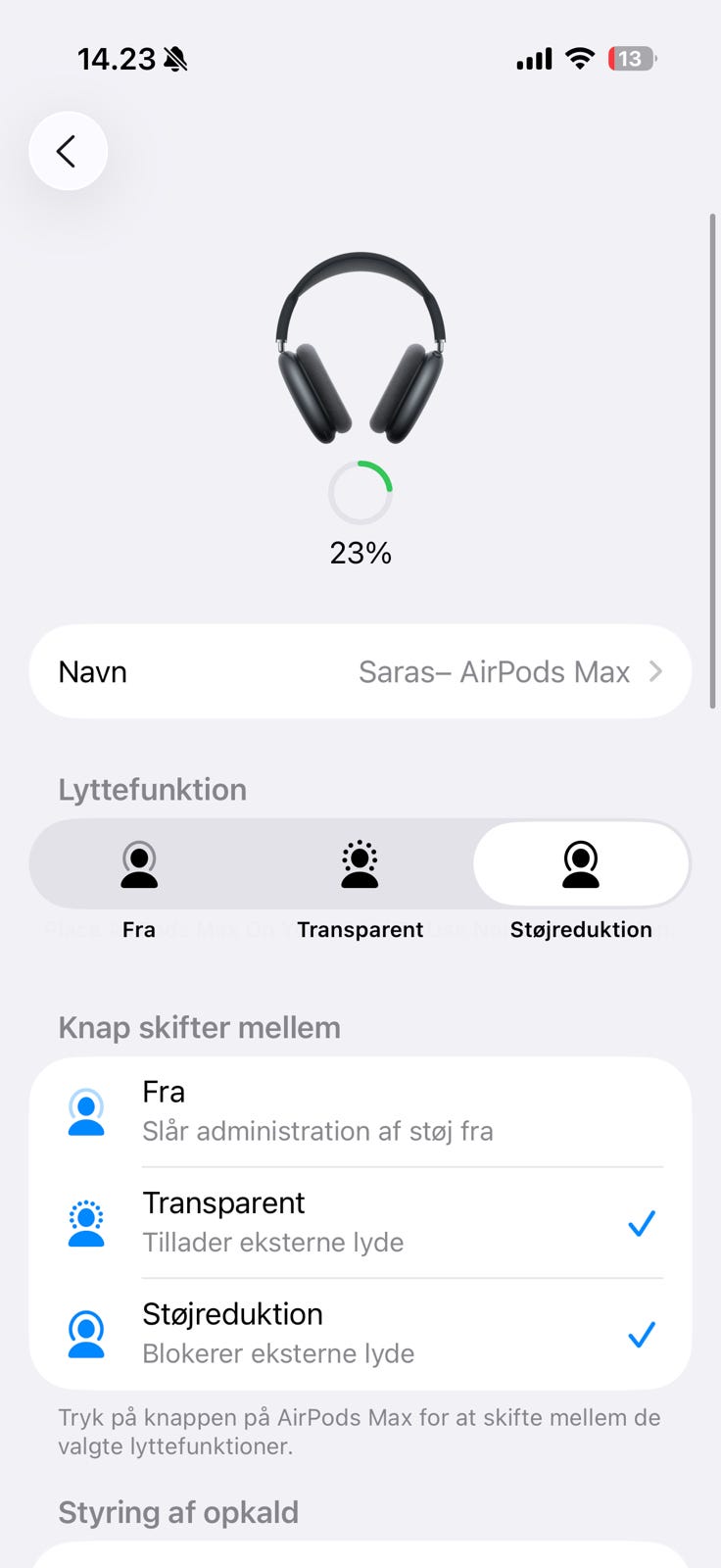The image size is (721, 1568).
Task: Open the Navn row to rename AirPods
Action: pos(360,672)
